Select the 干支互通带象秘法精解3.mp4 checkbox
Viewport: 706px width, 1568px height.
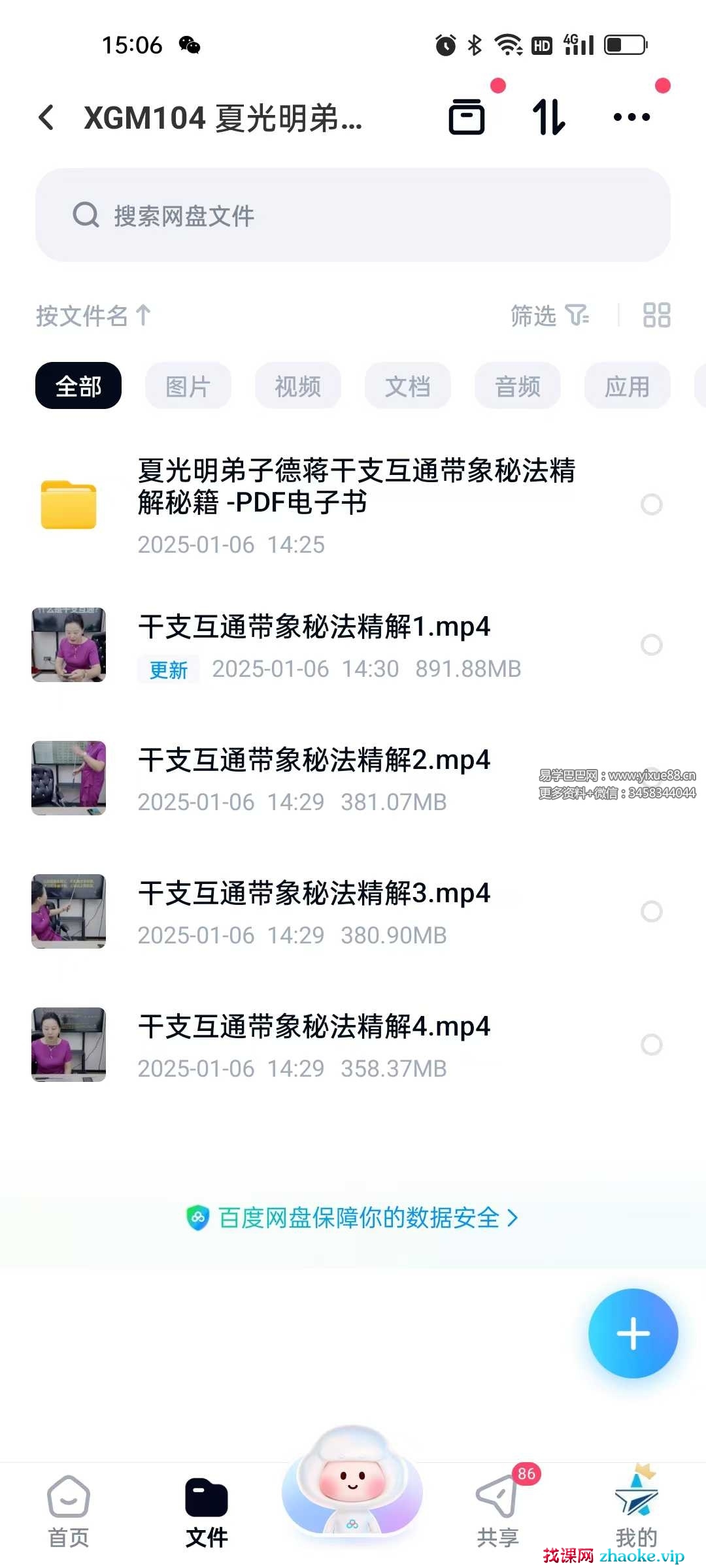pyautogui.click(x=651, y=911)
